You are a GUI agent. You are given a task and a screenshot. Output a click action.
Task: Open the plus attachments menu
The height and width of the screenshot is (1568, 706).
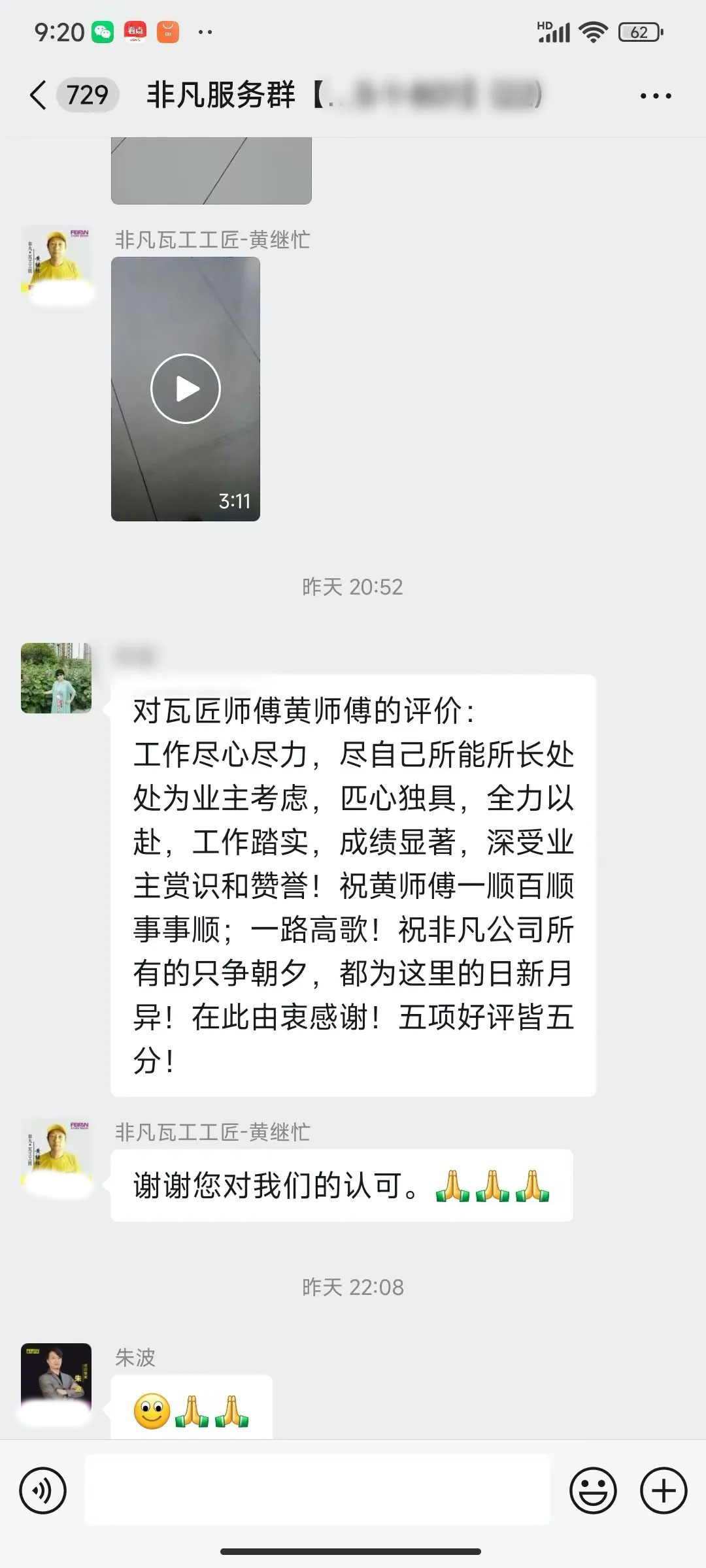(x=664, y=1491)
